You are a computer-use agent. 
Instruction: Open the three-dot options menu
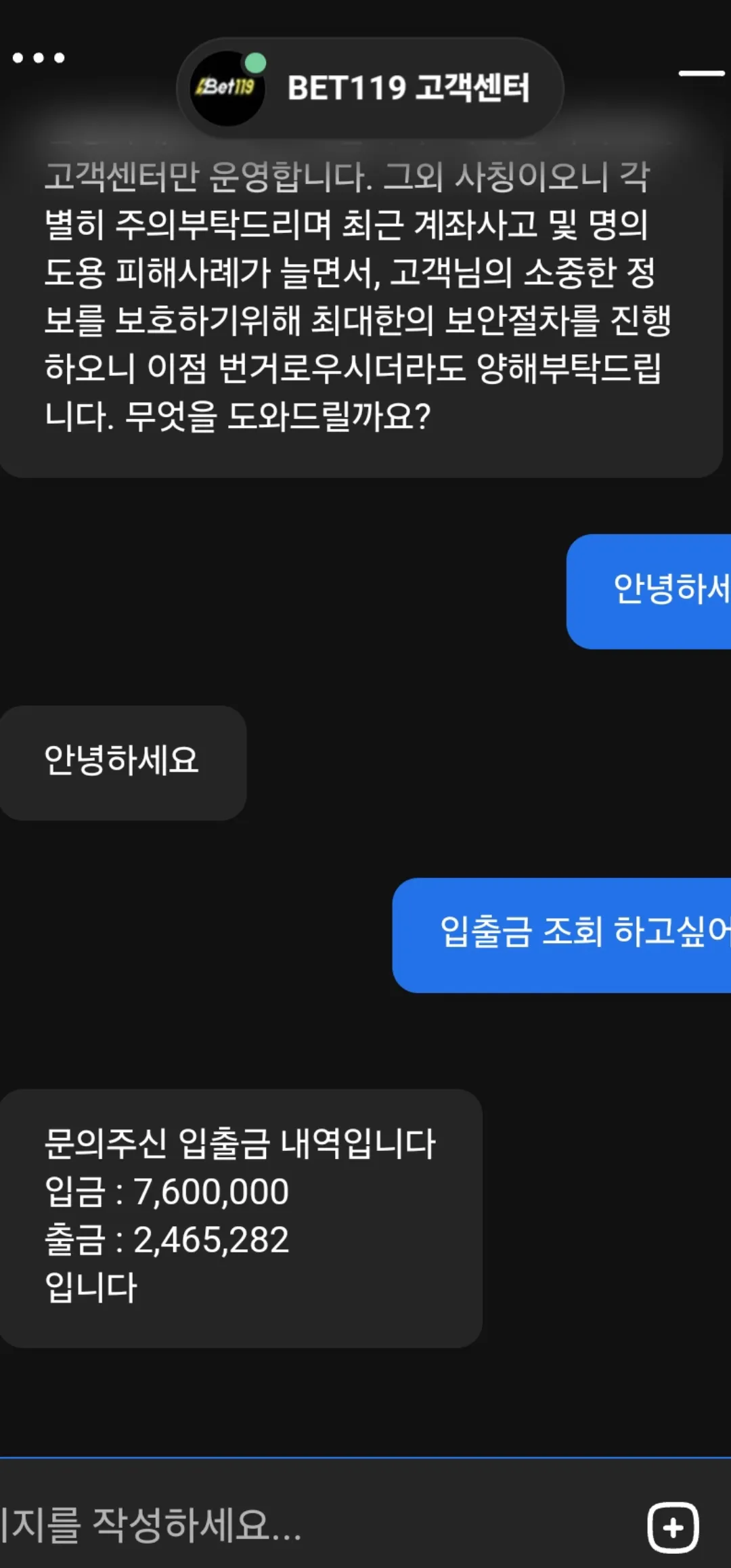click(x=39, y=58)
